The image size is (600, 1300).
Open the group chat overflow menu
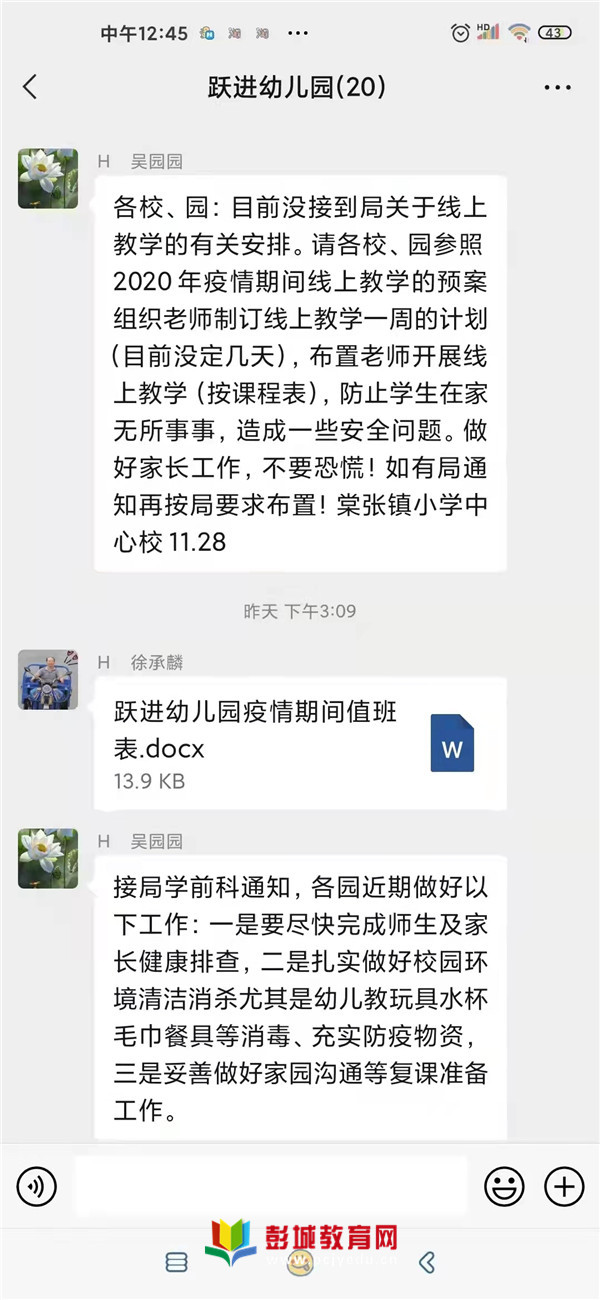point(557,88)
